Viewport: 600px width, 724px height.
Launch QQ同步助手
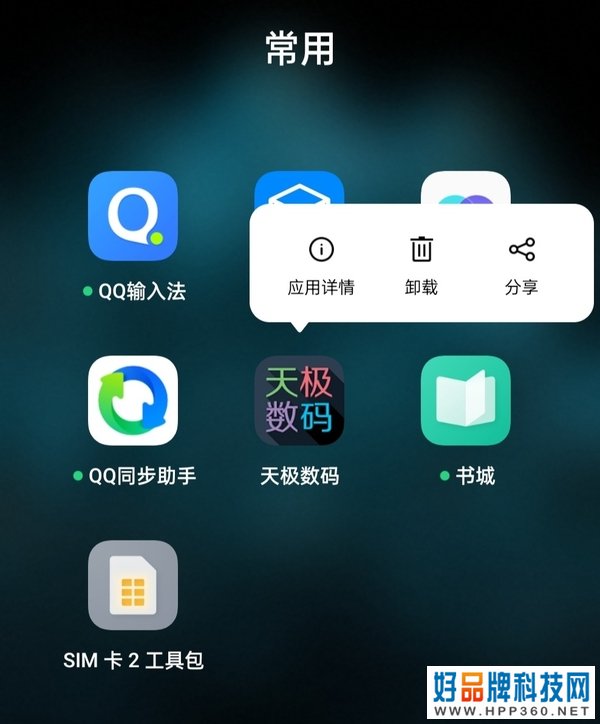pos(133,401)
